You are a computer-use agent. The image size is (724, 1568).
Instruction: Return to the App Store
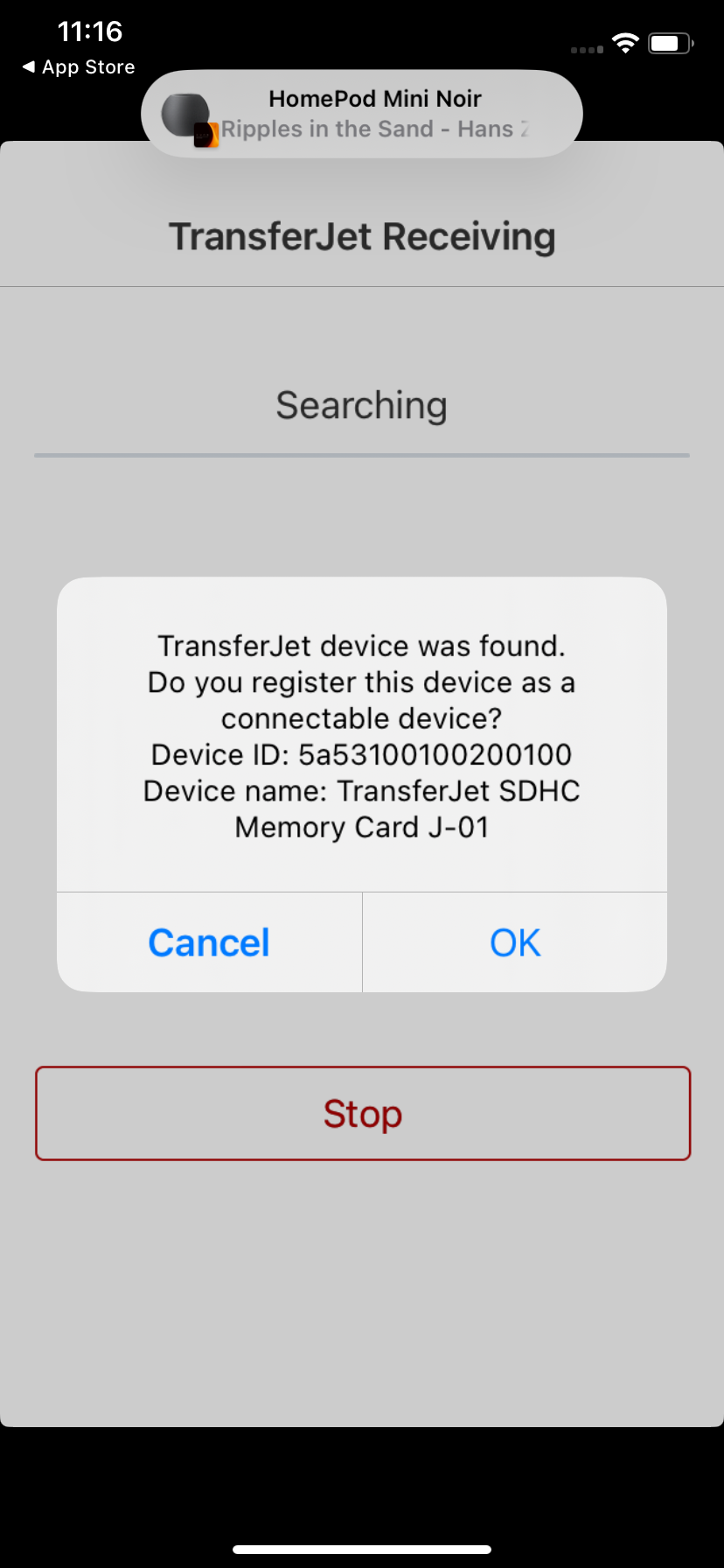(x=79, y=67)
